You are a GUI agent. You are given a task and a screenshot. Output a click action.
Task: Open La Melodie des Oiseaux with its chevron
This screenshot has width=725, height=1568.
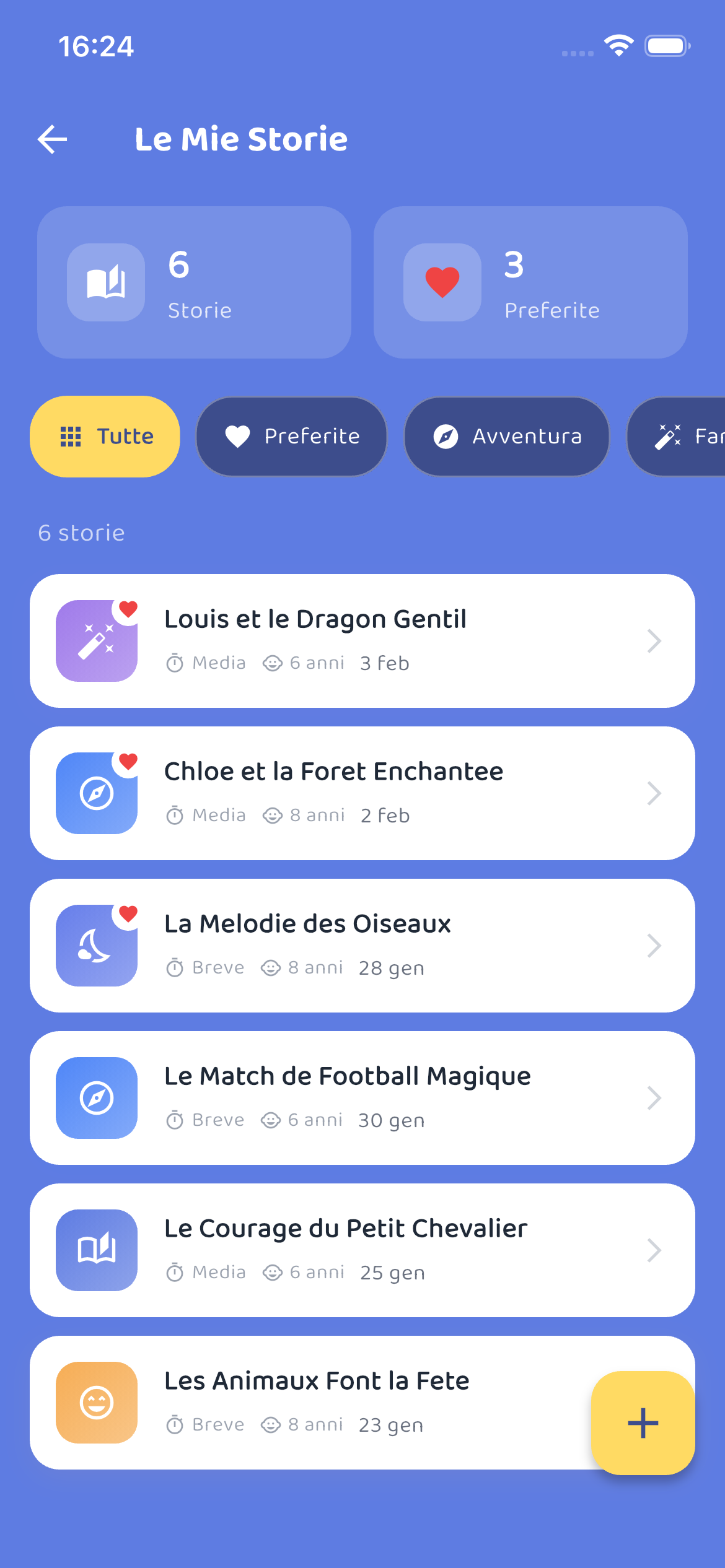pyautogui.click(x=654, y=945)
